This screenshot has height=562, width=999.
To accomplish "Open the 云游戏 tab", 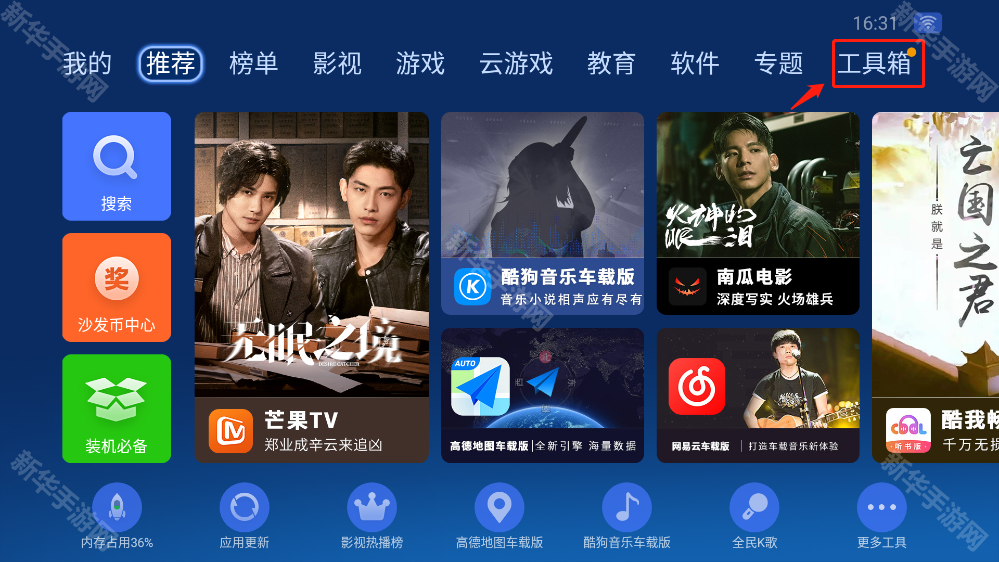I will coord(516,64).
